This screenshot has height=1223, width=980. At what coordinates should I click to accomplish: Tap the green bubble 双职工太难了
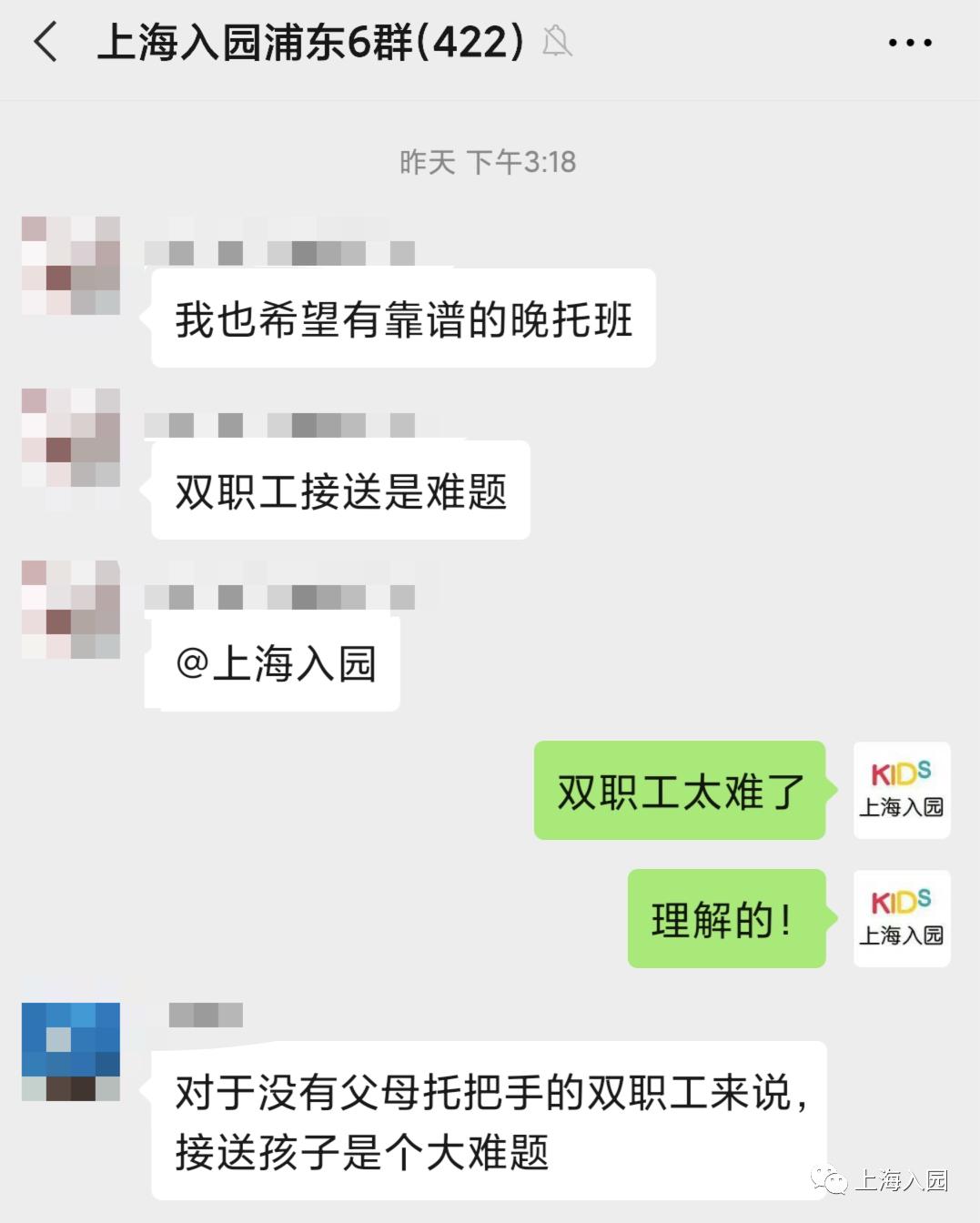pos(680,792)
